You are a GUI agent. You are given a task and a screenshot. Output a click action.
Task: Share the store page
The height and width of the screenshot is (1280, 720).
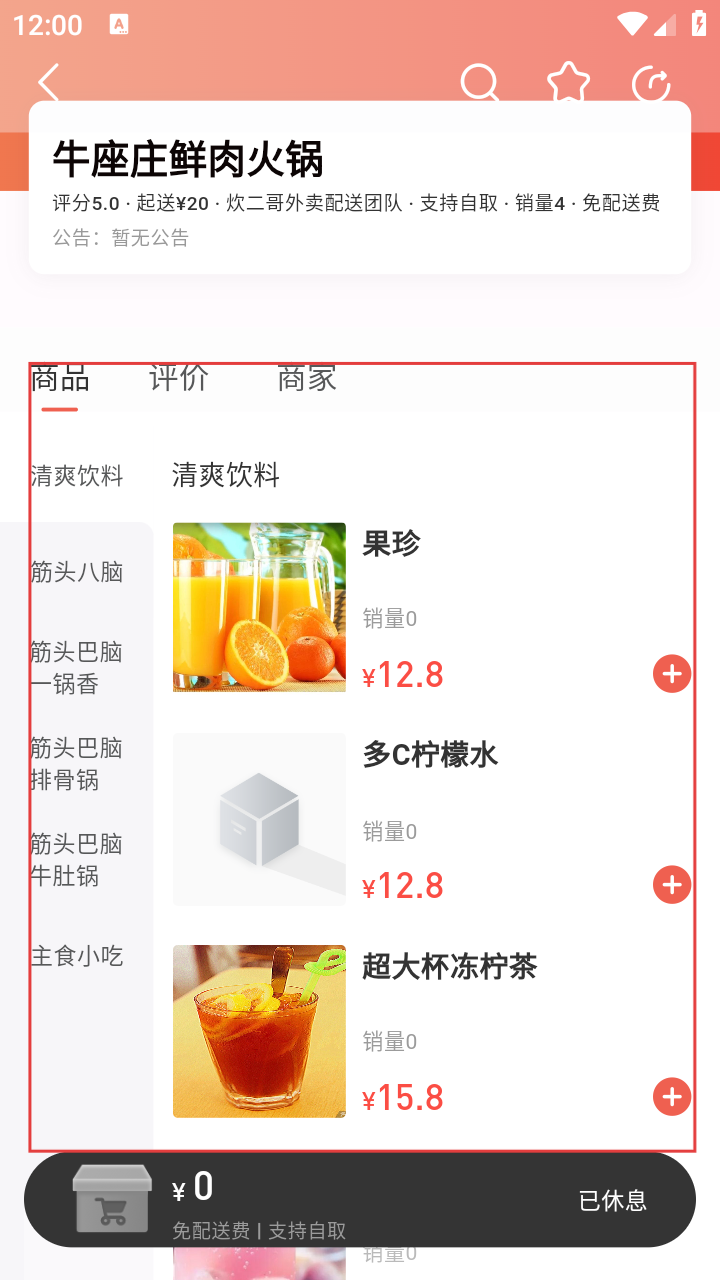click(651, 84)
